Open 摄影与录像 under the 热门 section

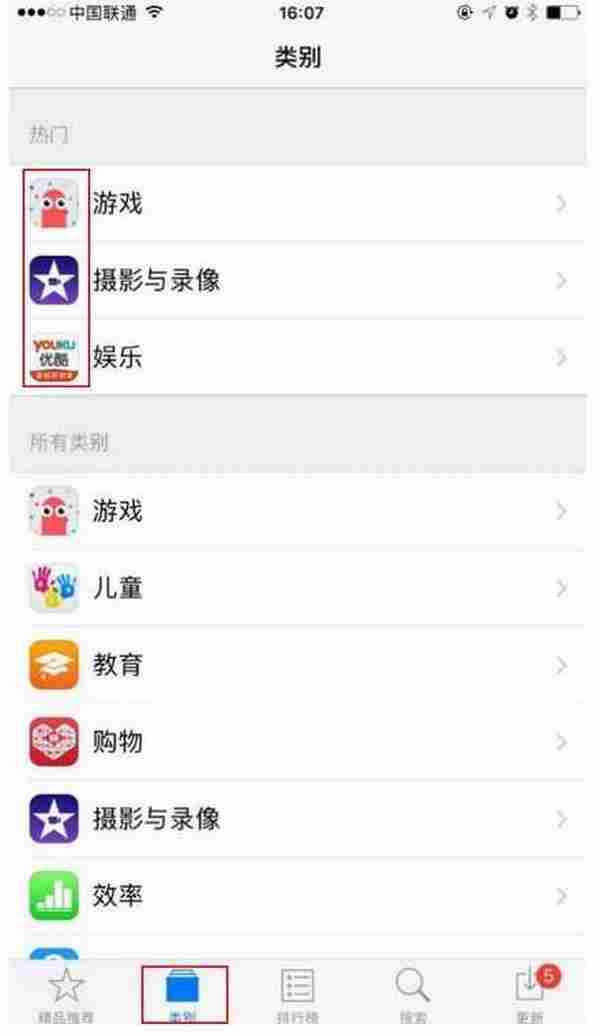coord(300,281)
